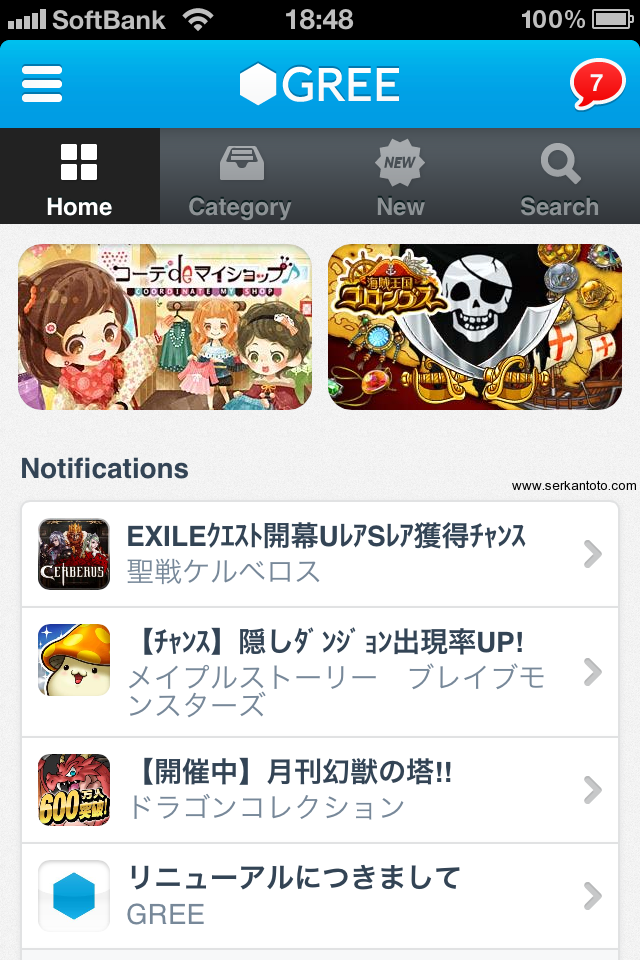The image size is (640, 960).
Task: Switch to the Category tab
Action: click(240, 177)
